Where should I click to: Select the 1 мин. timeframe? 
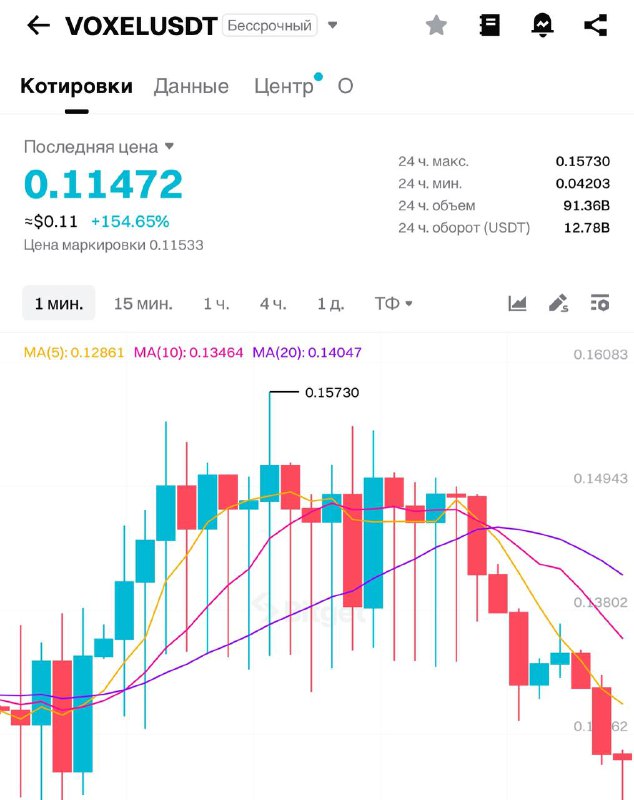[59, 304]
